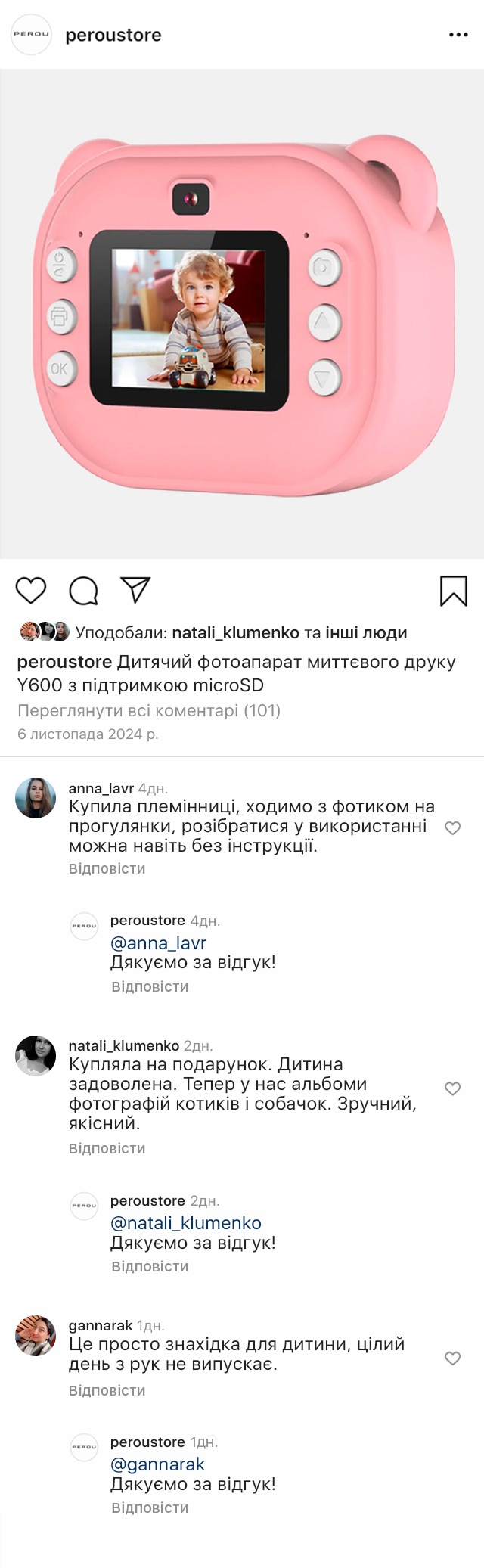Reply to natali_klumenko's comment
This screenshot has width=484, height=1568.
pyautogui.click(x=107, y=1148)
